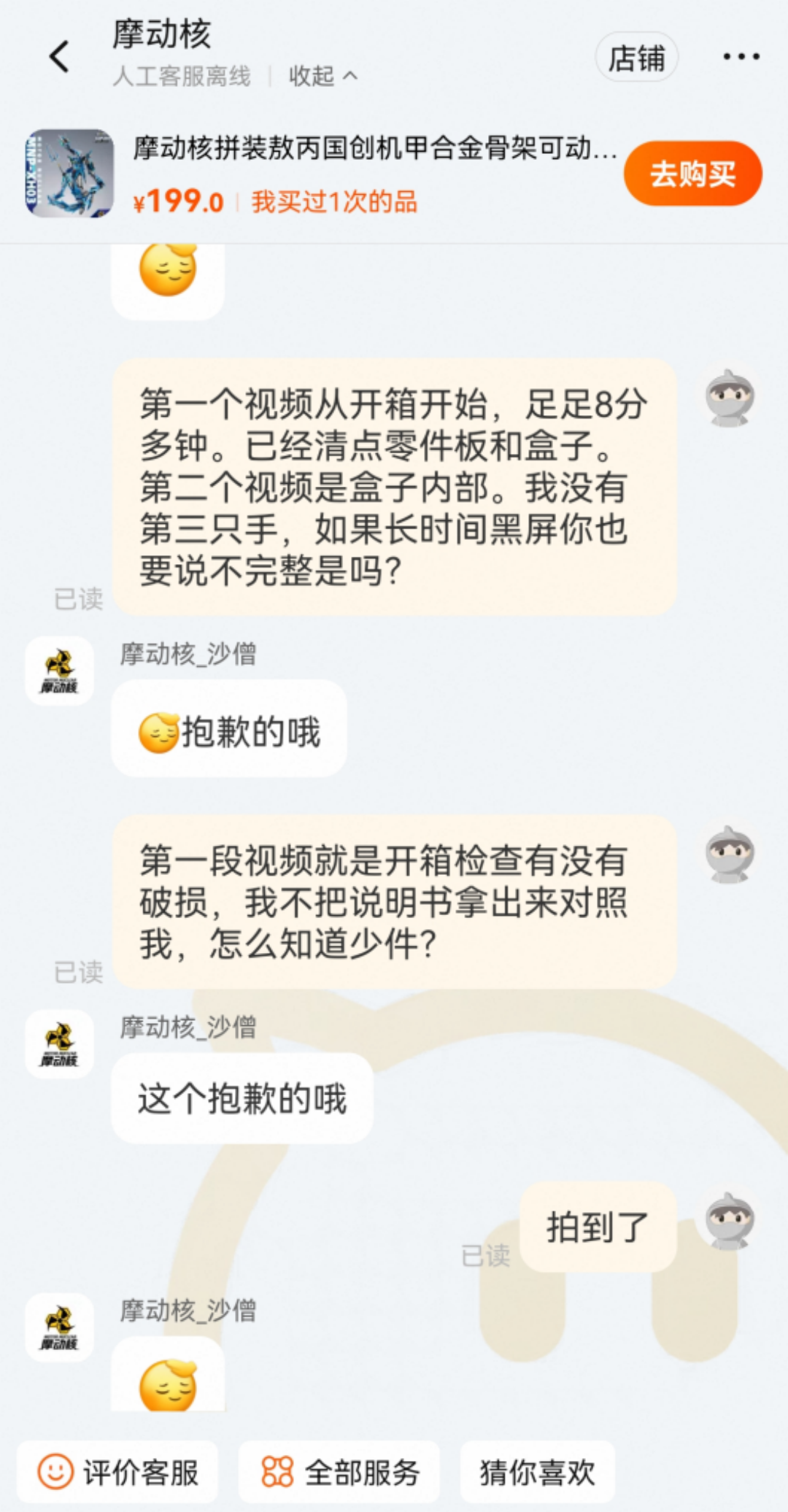Open the three-dot overflow menu
This screenshot has height=1512, width=788.
tap(741, 57)
